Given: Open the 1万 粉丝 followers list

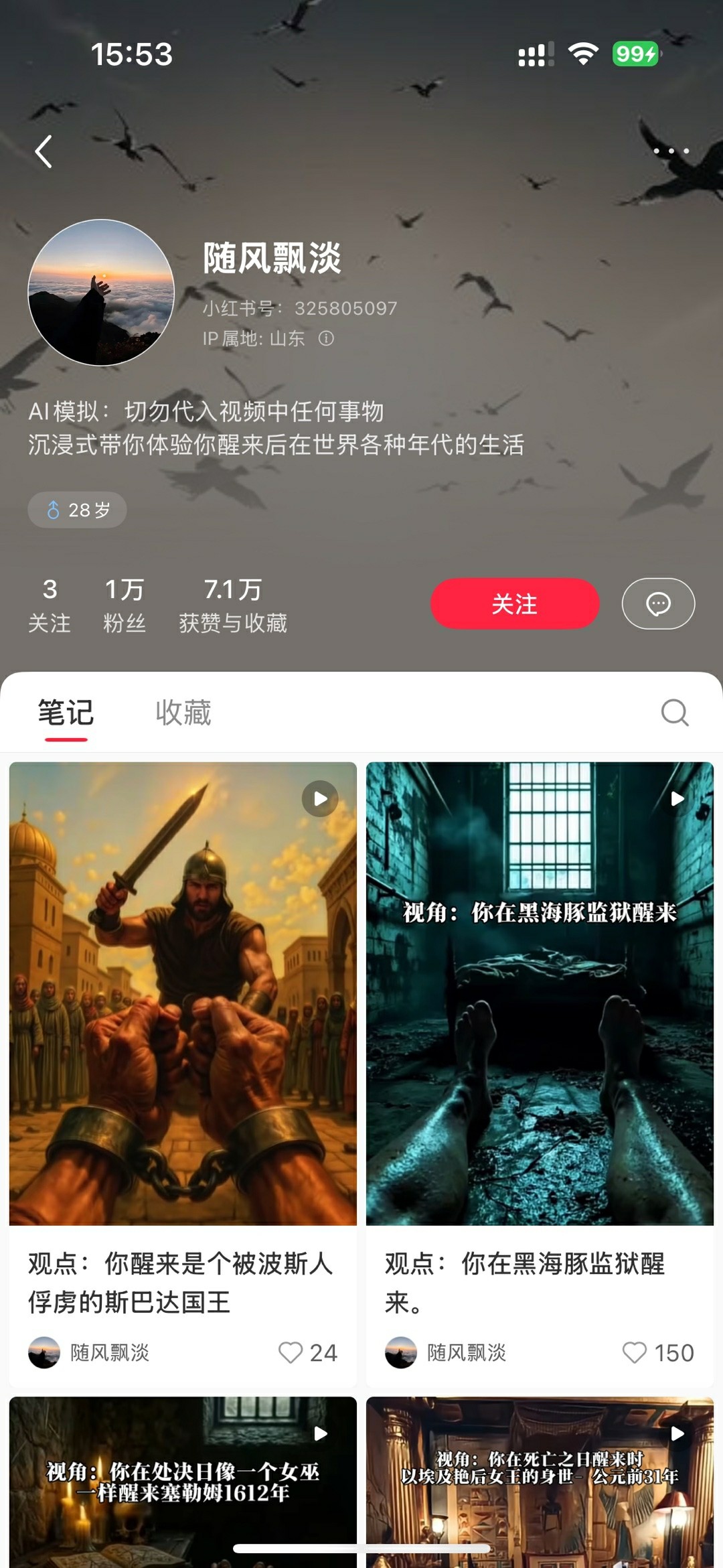Looking at the screenshot, I should point(125,605).
